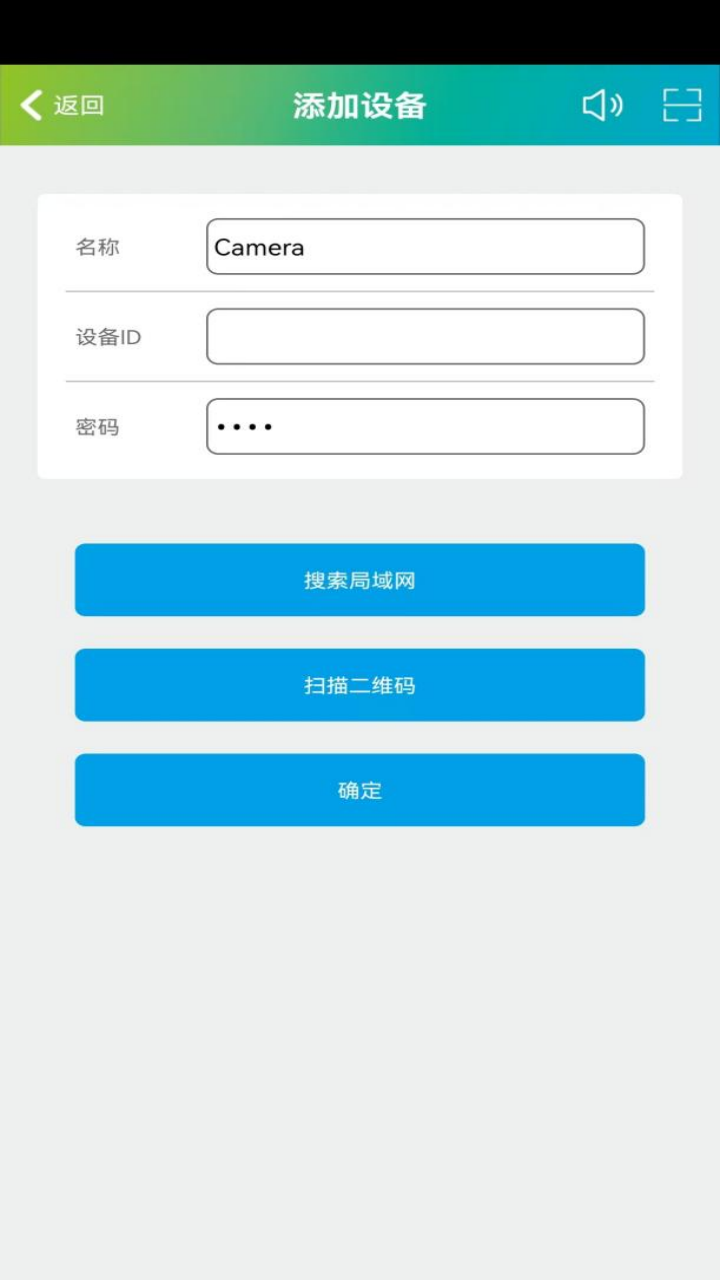
Task: Confirm with the 确定 button
Action: click(360, 790)
